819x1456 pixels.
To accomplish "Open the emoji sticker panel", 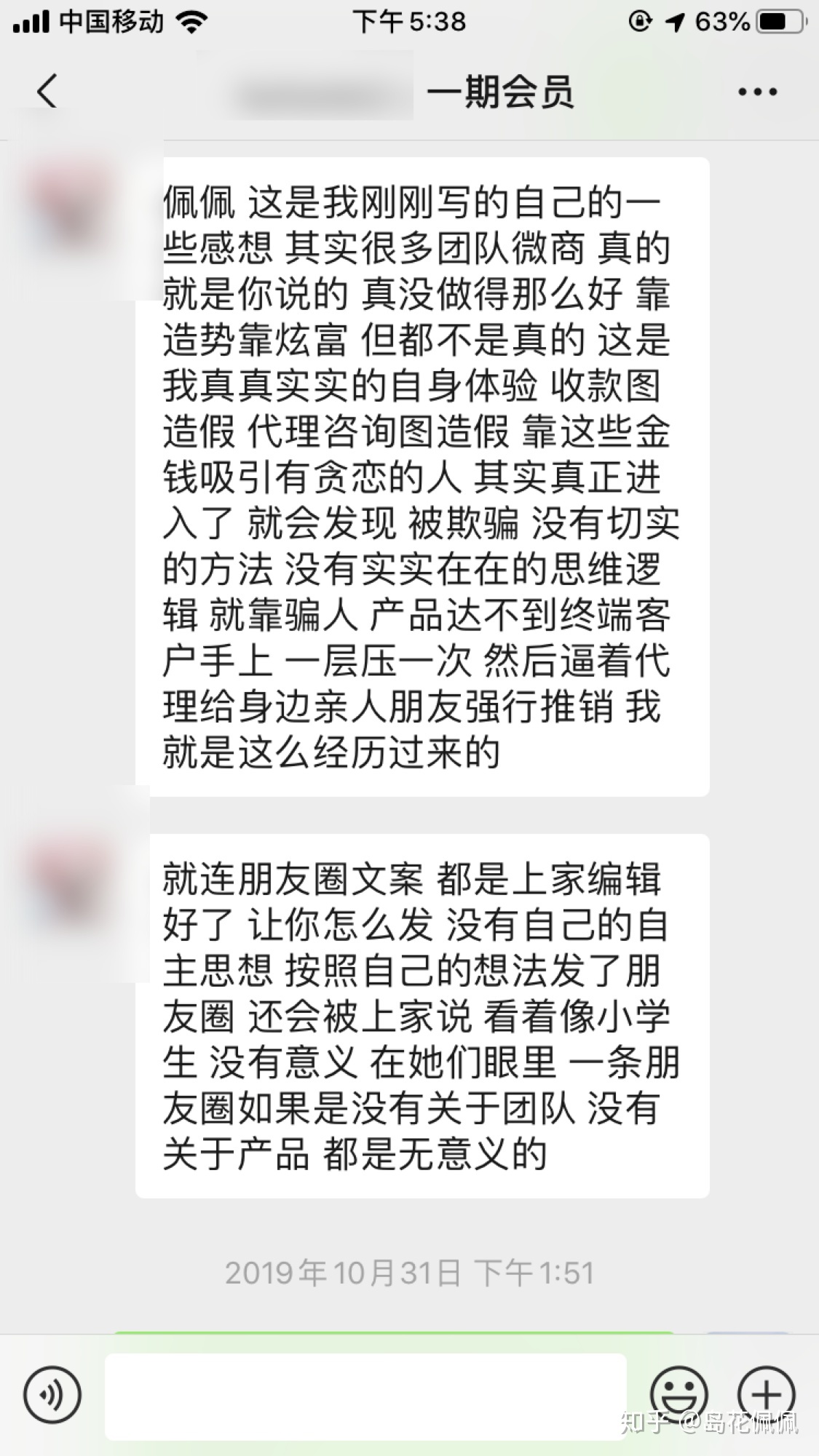I will (678, 1394).
